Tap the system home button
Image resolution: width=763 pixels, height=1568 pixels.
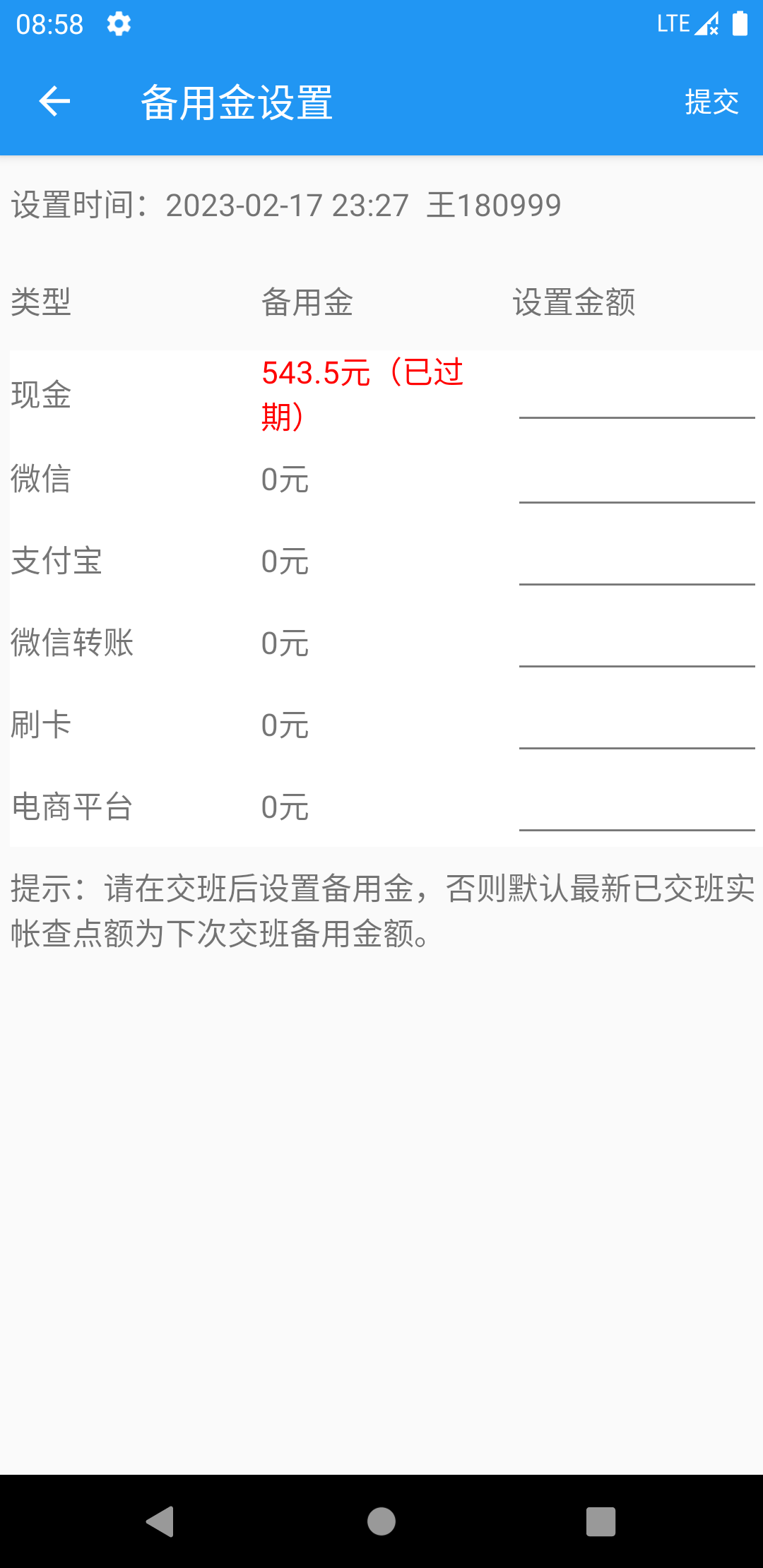tap(381, 1521)
